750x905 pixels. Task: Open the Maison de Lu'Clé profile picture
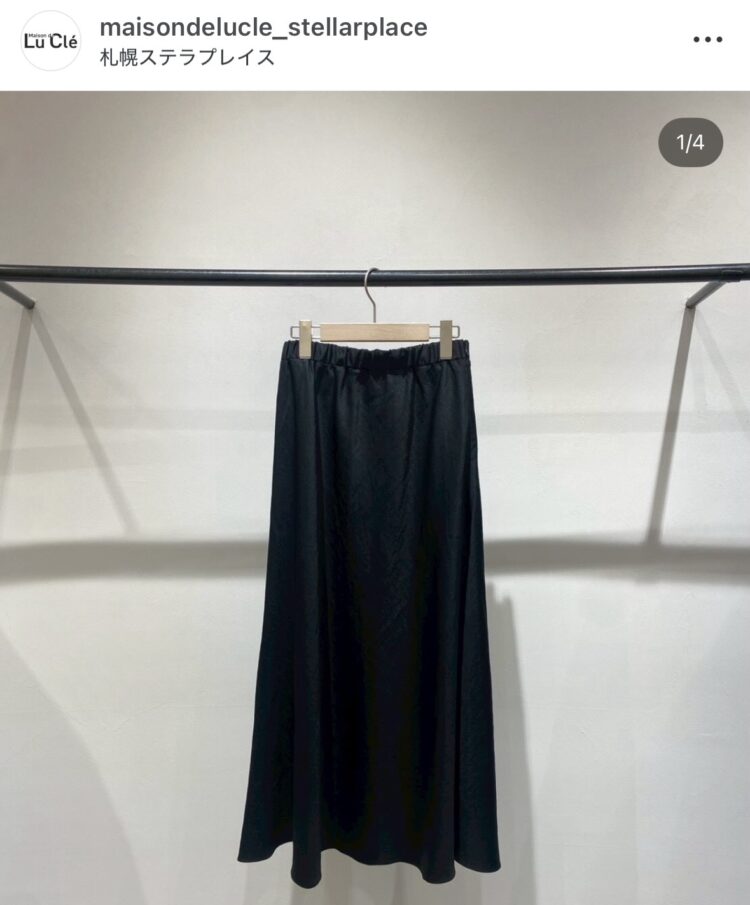pos(50,41)
